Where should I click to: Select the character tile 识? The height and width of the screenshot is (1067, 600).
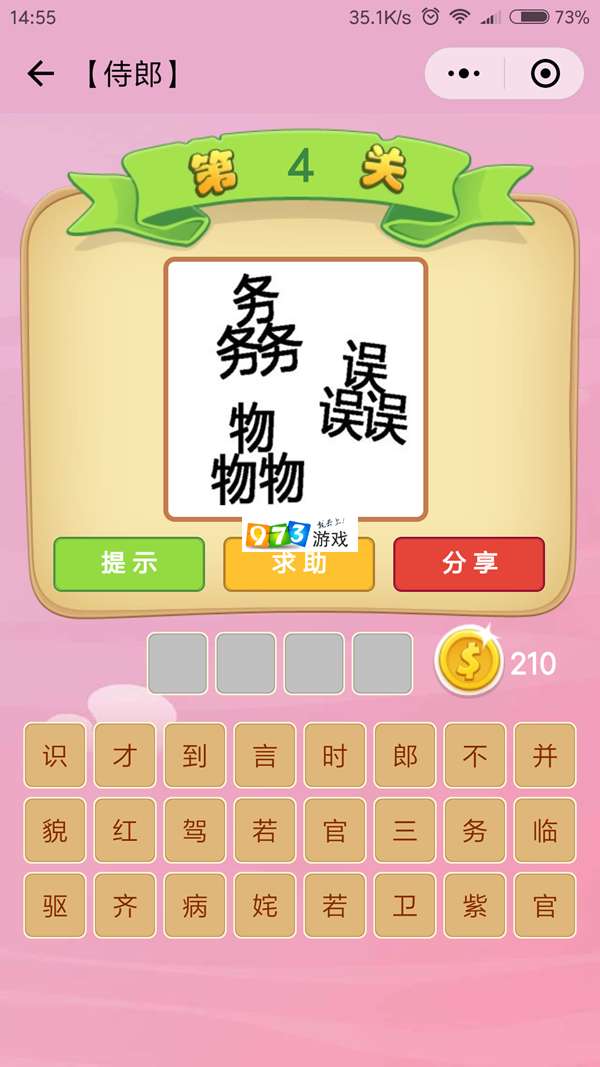pyautogui.click(x=55, y=755)
